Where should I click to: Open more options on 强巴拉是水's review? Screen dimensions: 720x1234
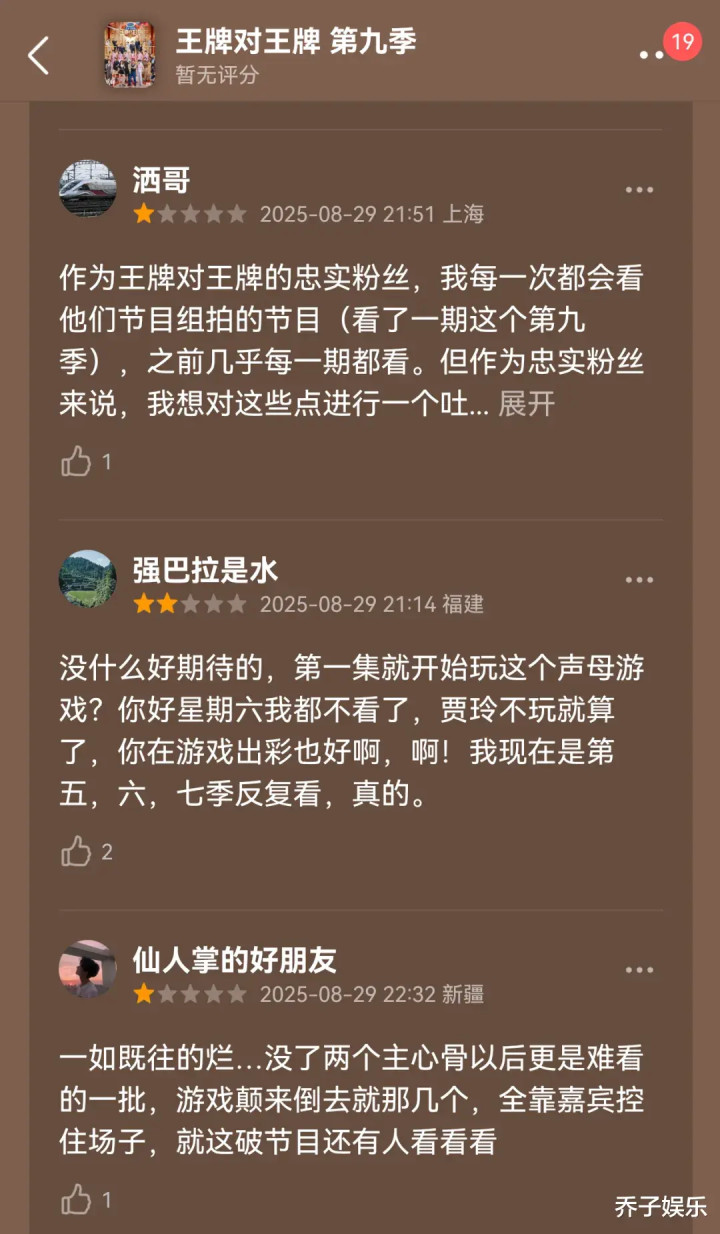coord(639,580)
